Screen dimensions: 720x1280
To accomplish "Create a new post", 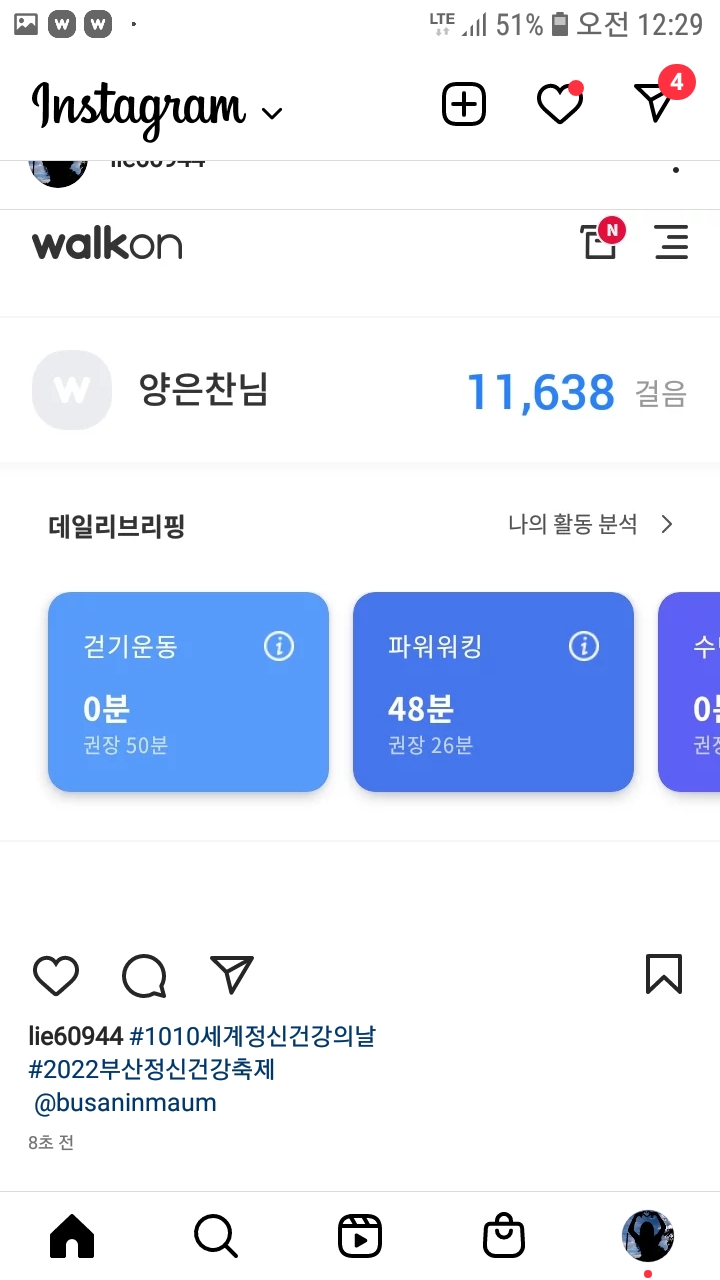I will [x=464, y=104].
